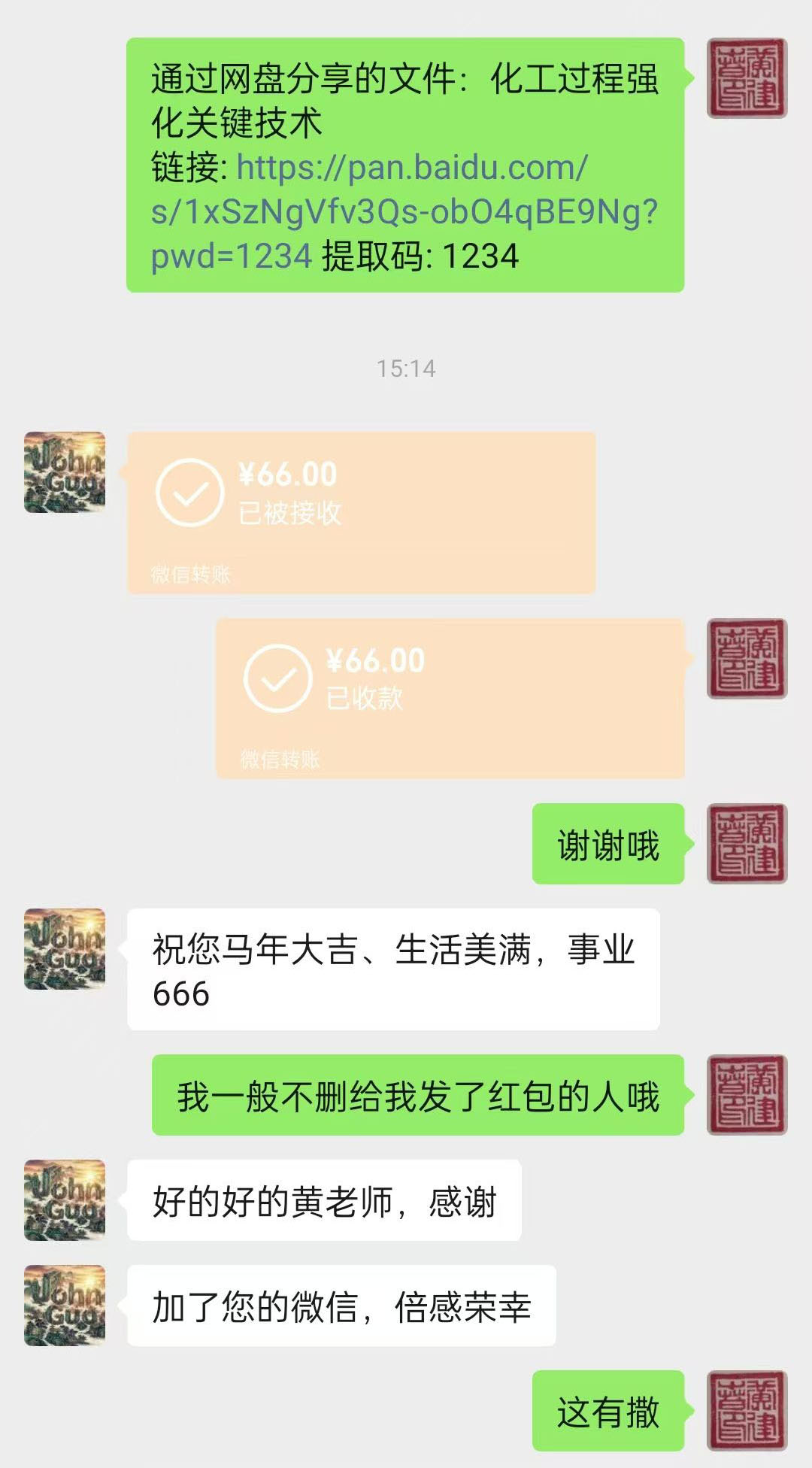Open the ¥66.00 transfer marked 已收款
The image size is (812, 1468).
(450, 697)
